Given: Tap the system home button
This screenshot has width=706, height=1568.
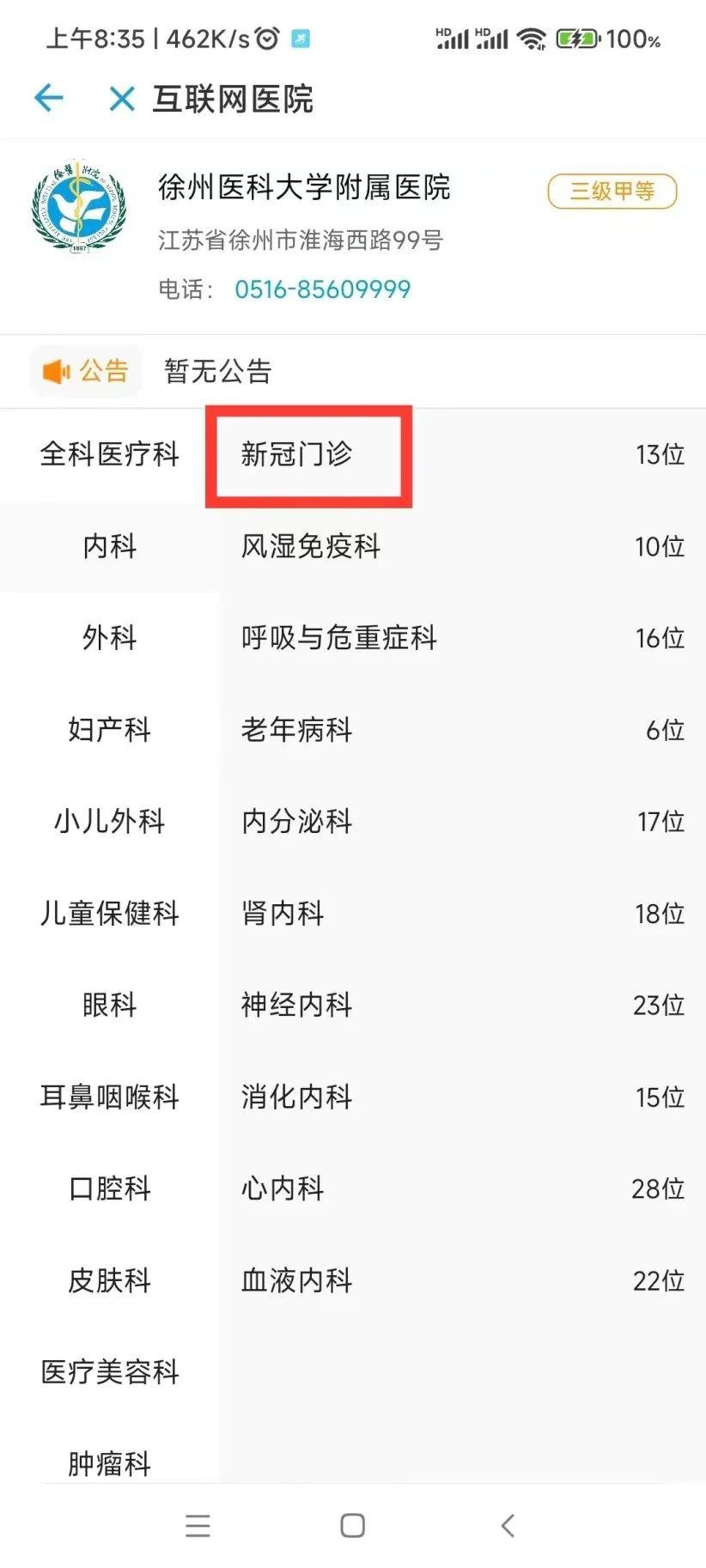Looking at the screenshot, I should coord(352,1525).
